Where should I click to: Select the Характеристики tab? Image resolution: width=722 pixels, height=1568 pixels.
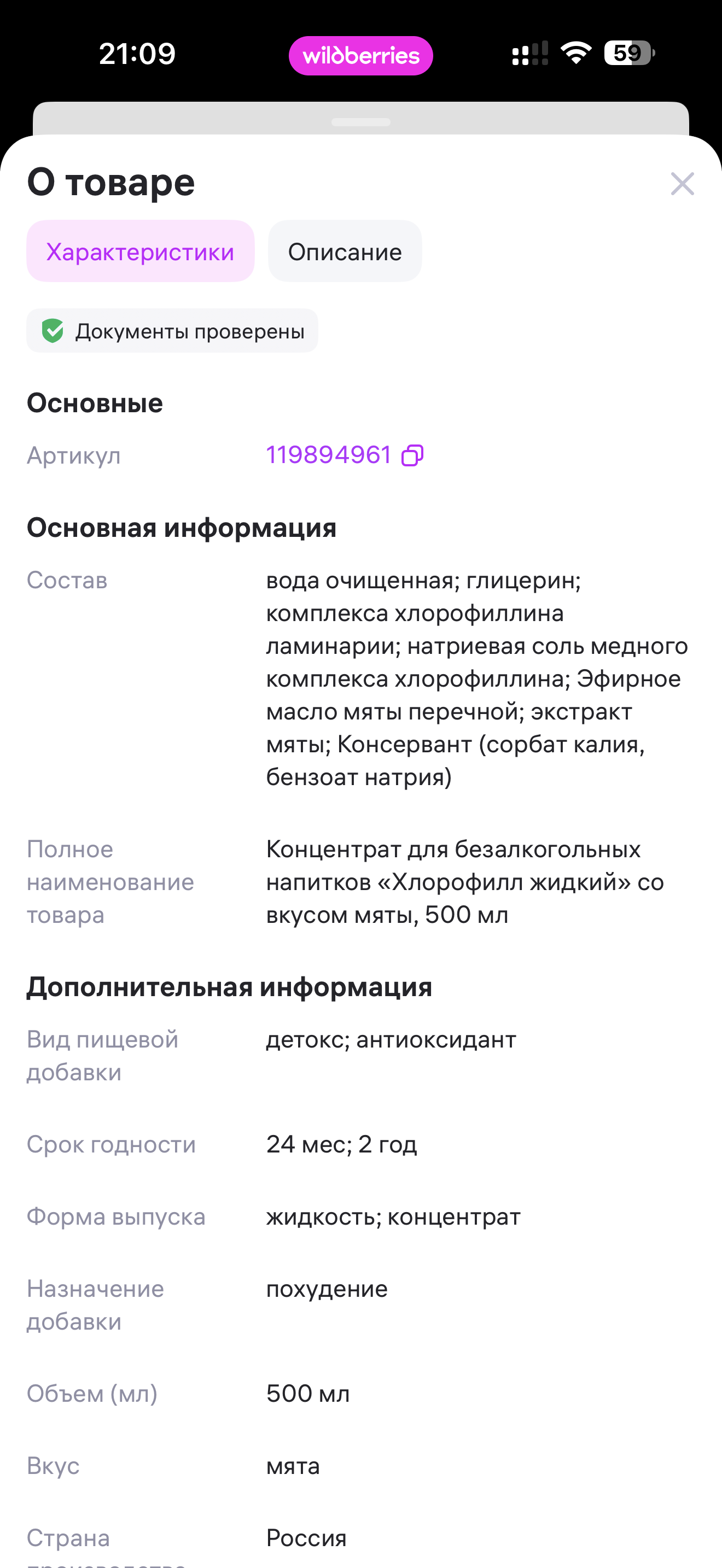click(140, 251)
